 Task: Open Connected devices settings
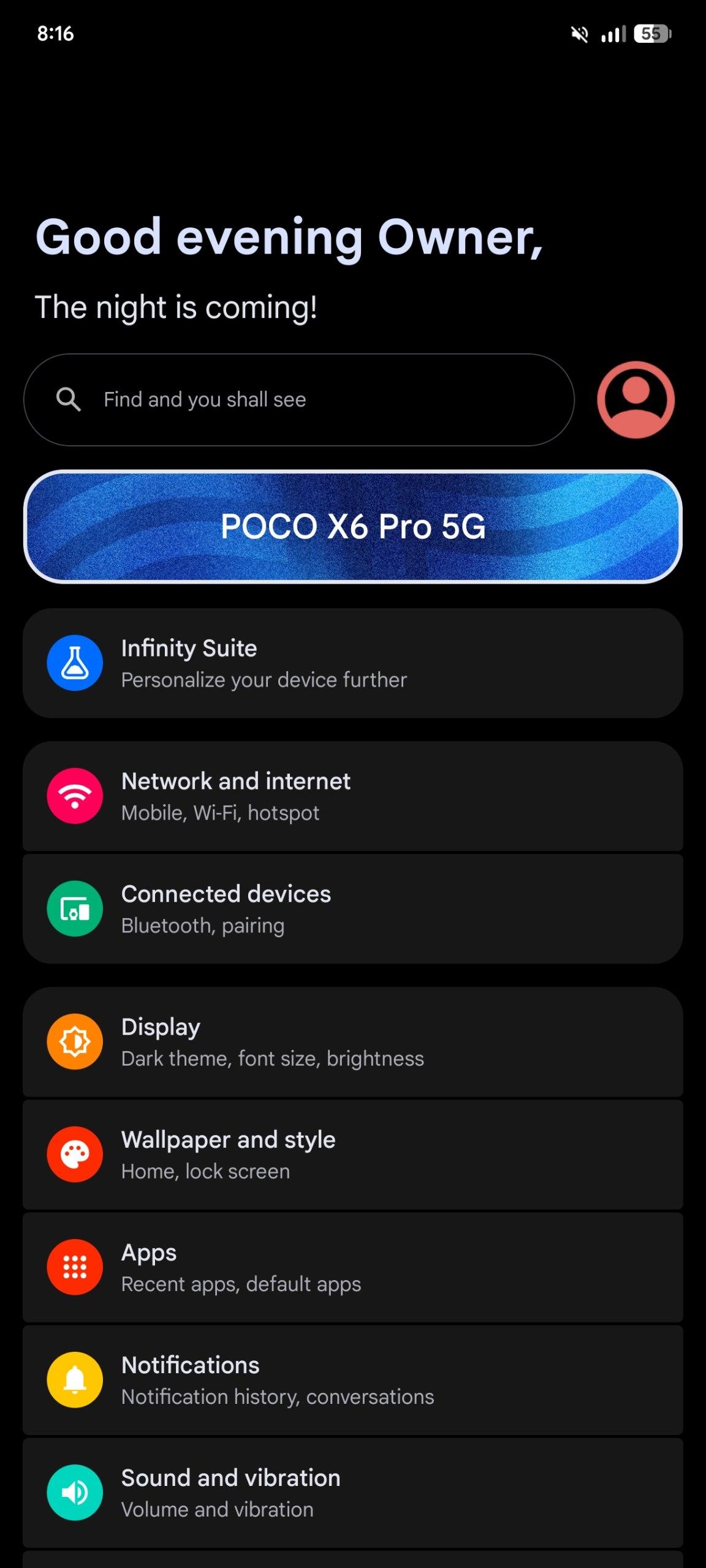point(353,909)
